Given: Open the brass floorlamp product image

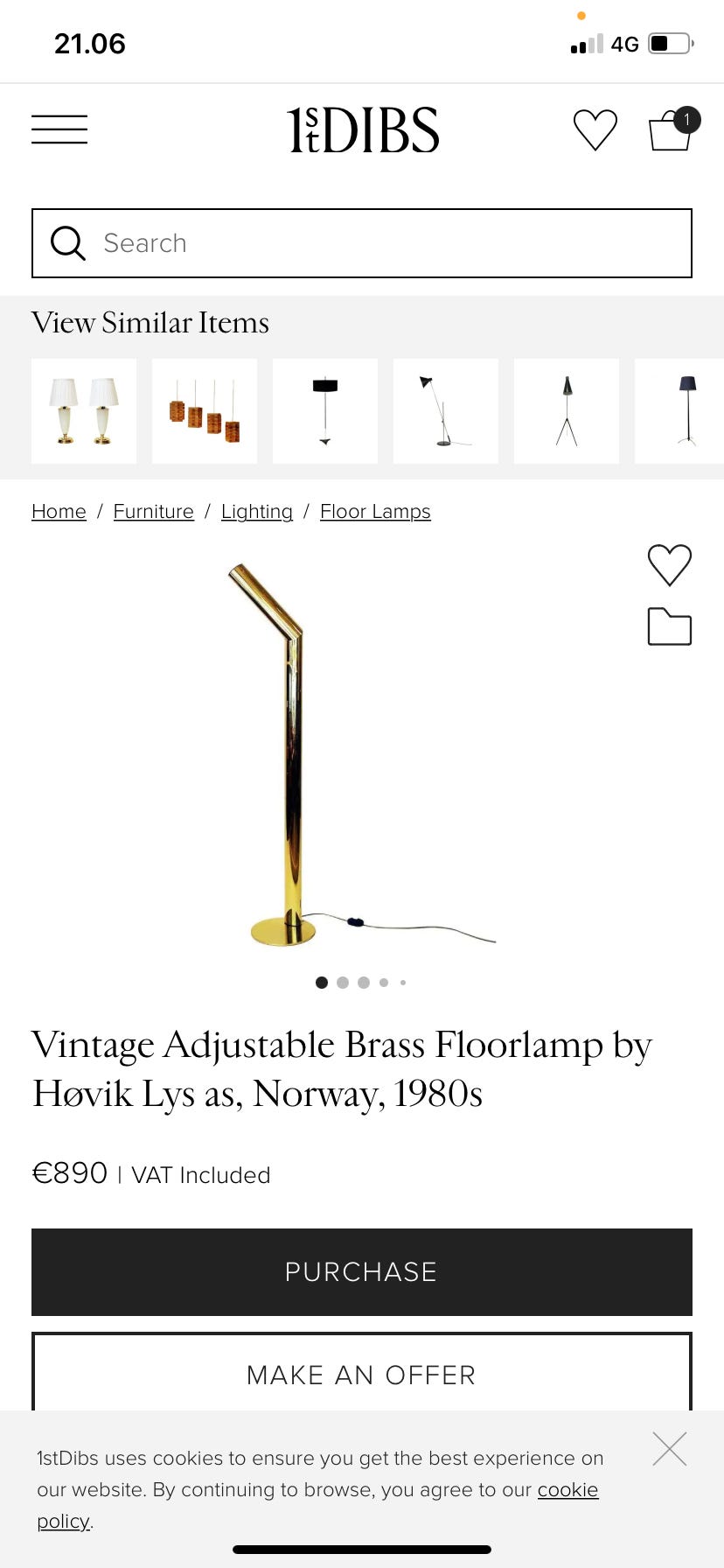Looking at the screenshot, I should [362, 754].
